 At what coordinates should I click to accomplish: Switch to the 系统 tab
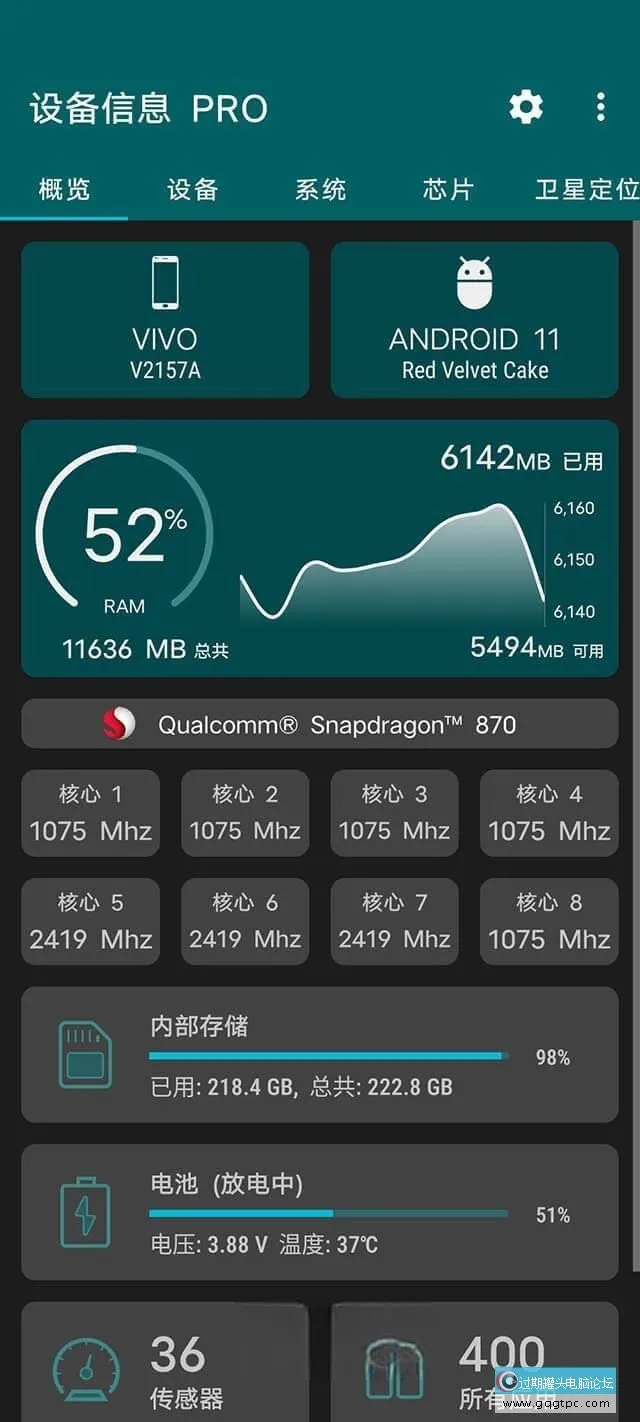(x=320, y=189)
